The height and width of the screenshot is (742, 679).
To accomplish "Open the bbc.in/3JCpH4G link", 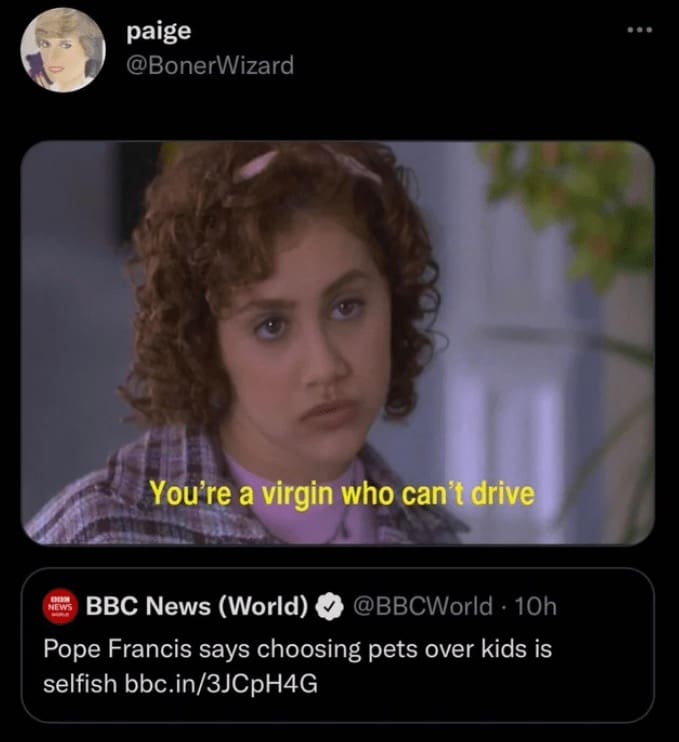I will pyautogui.click(x=224, y=687).
